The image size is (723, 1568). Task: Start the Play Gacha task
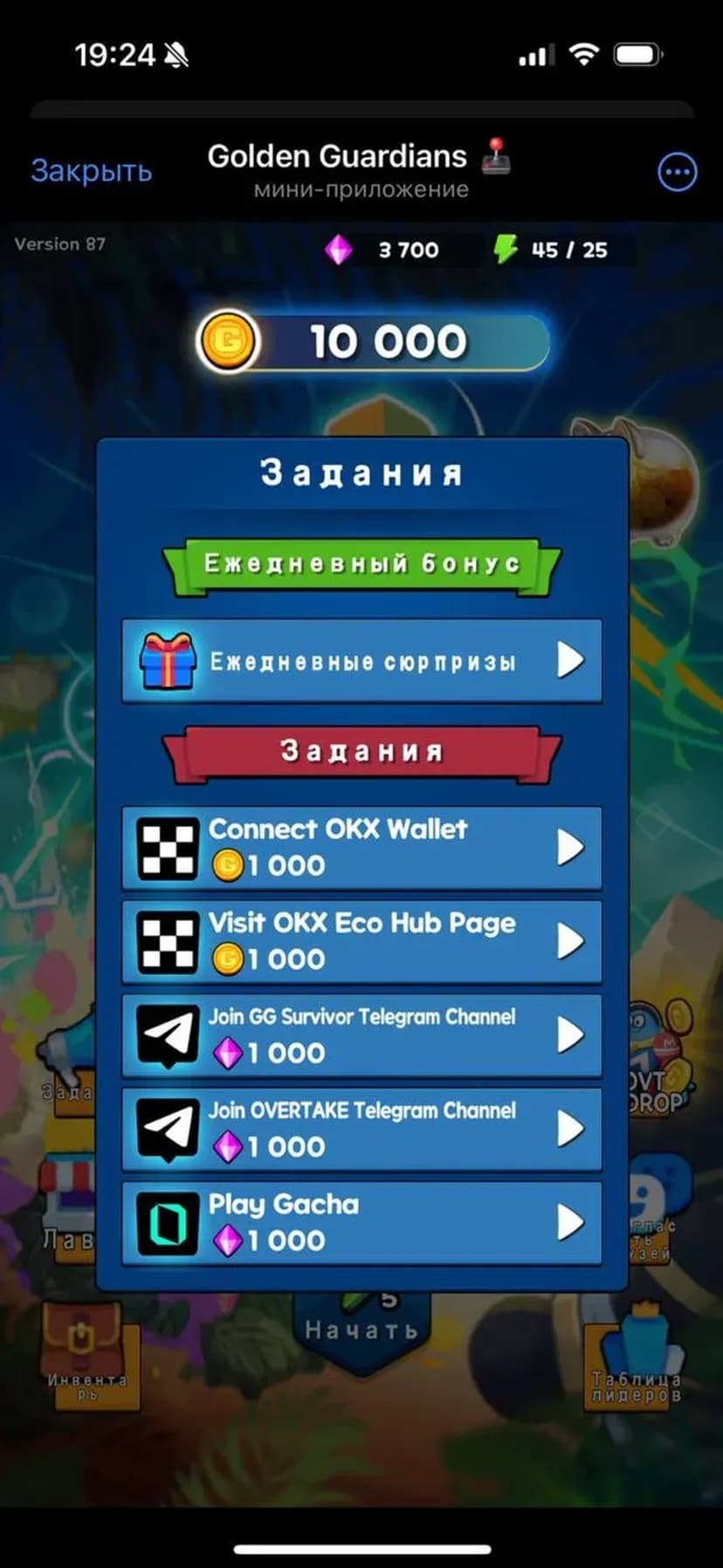click(x=361, y=1222)
